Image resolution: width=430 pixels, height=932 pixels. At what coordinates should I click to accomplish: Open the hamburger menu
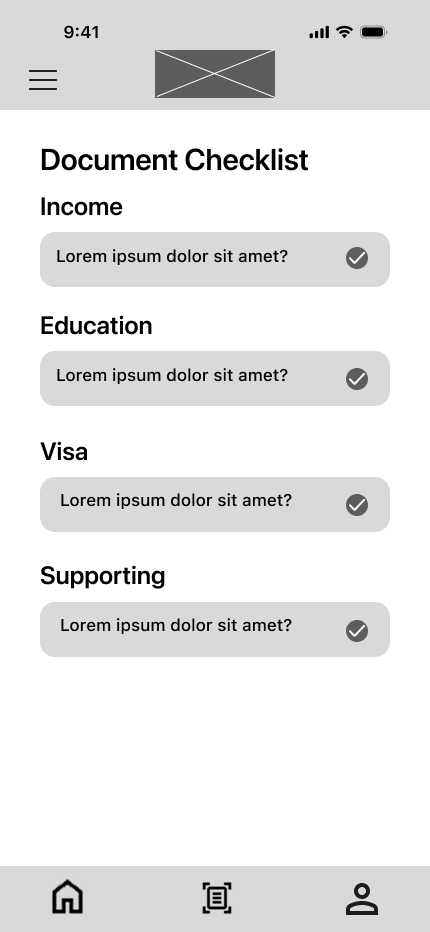[x=43, y=80]
